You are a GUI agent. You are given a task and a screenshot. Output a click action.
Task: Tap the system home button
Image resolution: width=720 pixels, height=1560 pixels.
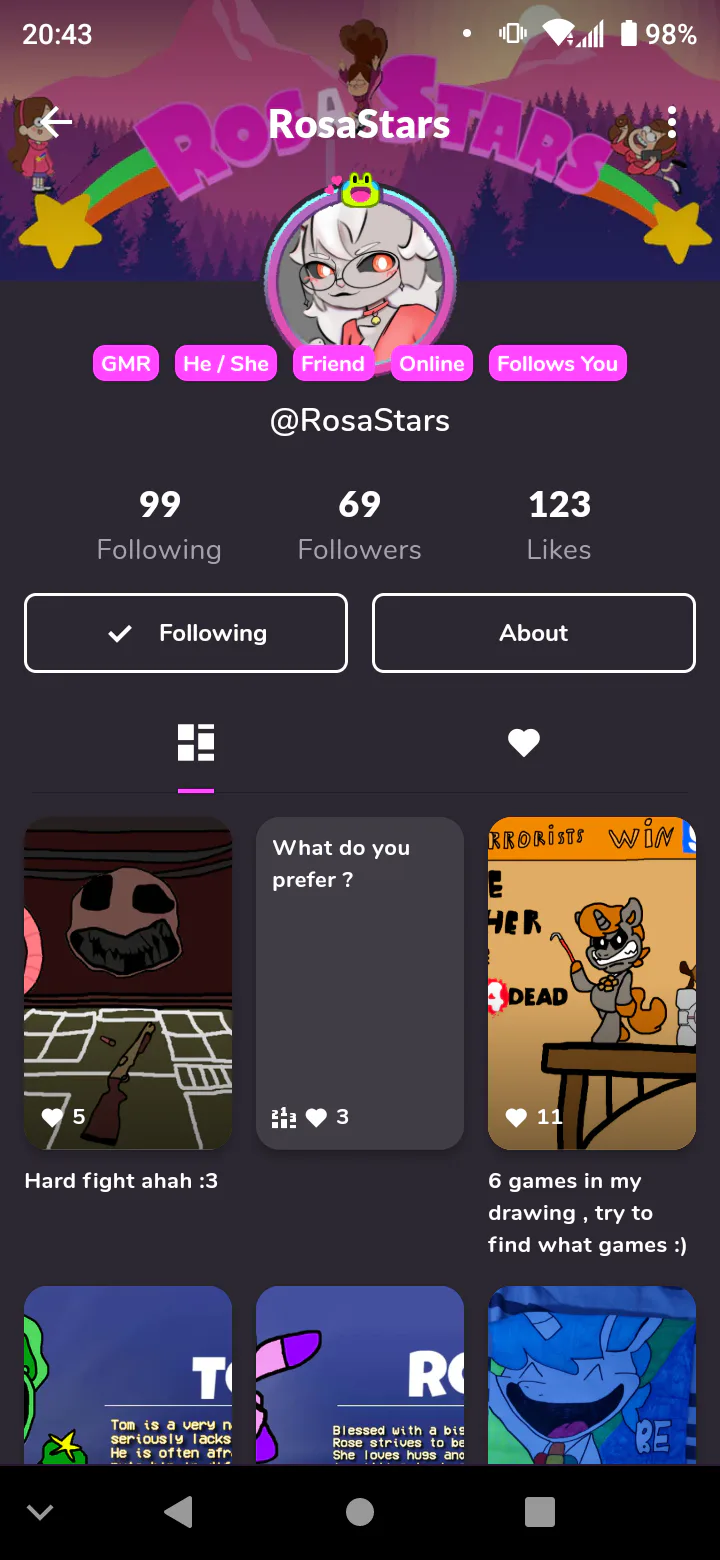tap(360, 1513)
